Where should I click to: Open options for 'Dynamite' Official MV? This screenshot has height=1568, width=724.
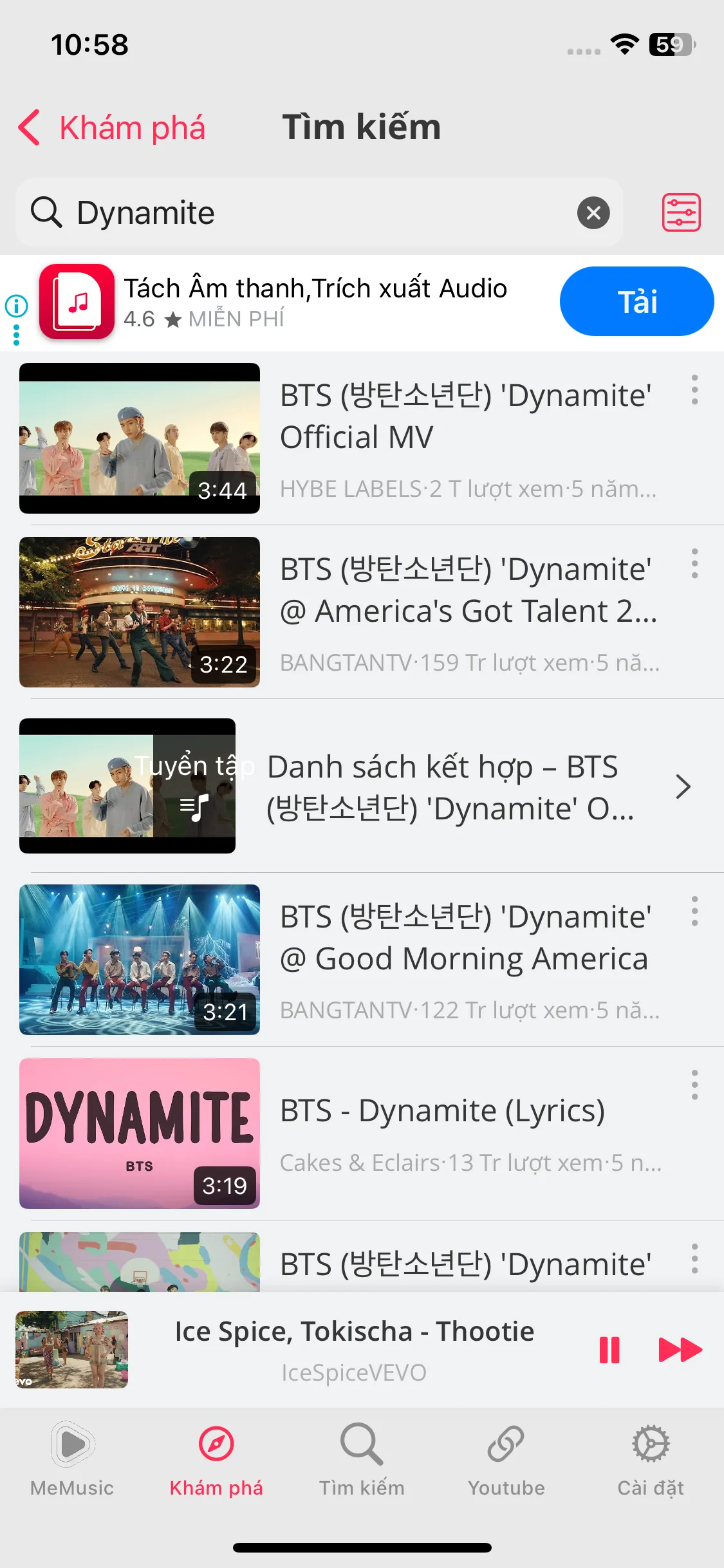click(x=694, y=390)
